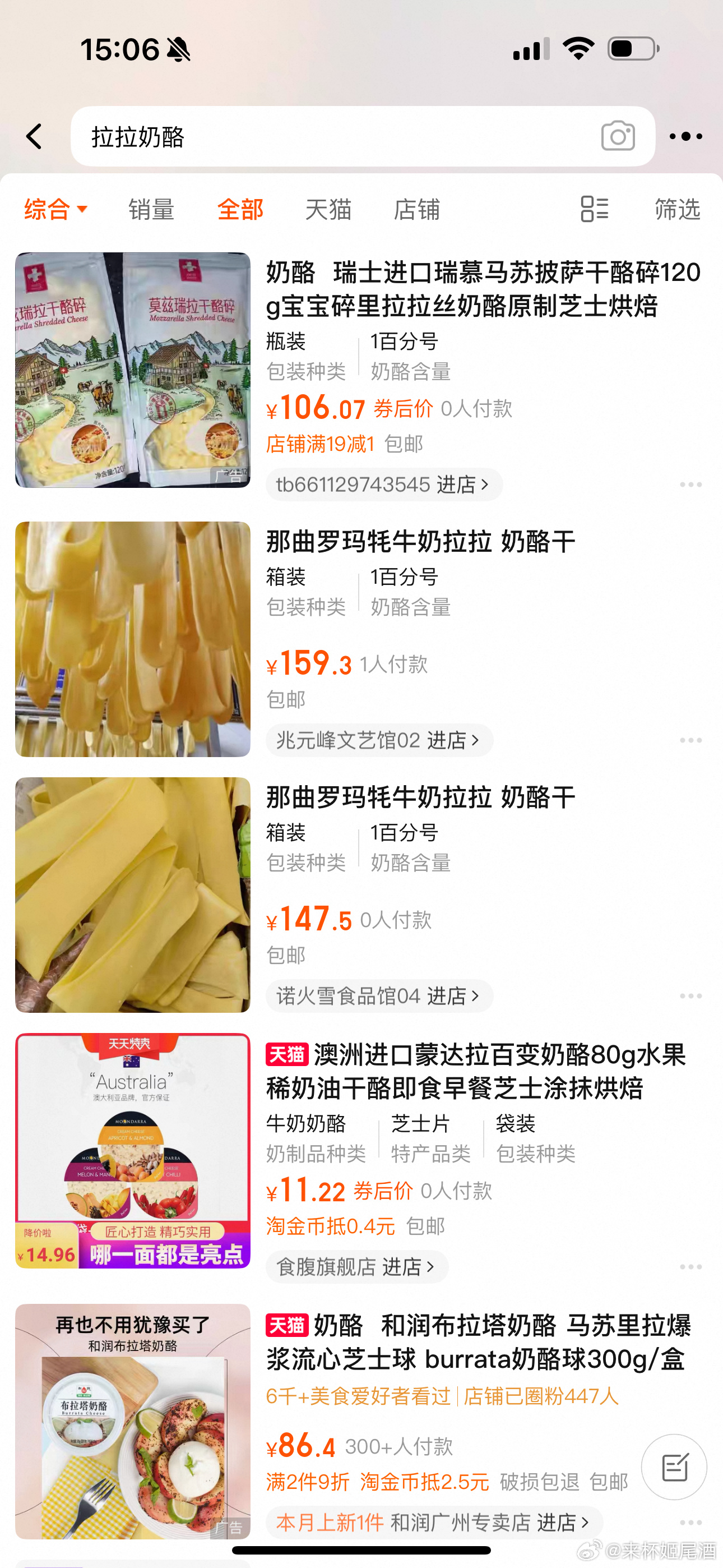Open camera image search
The width and height of the screenshot is (723, 1568).
click(618, 136)
